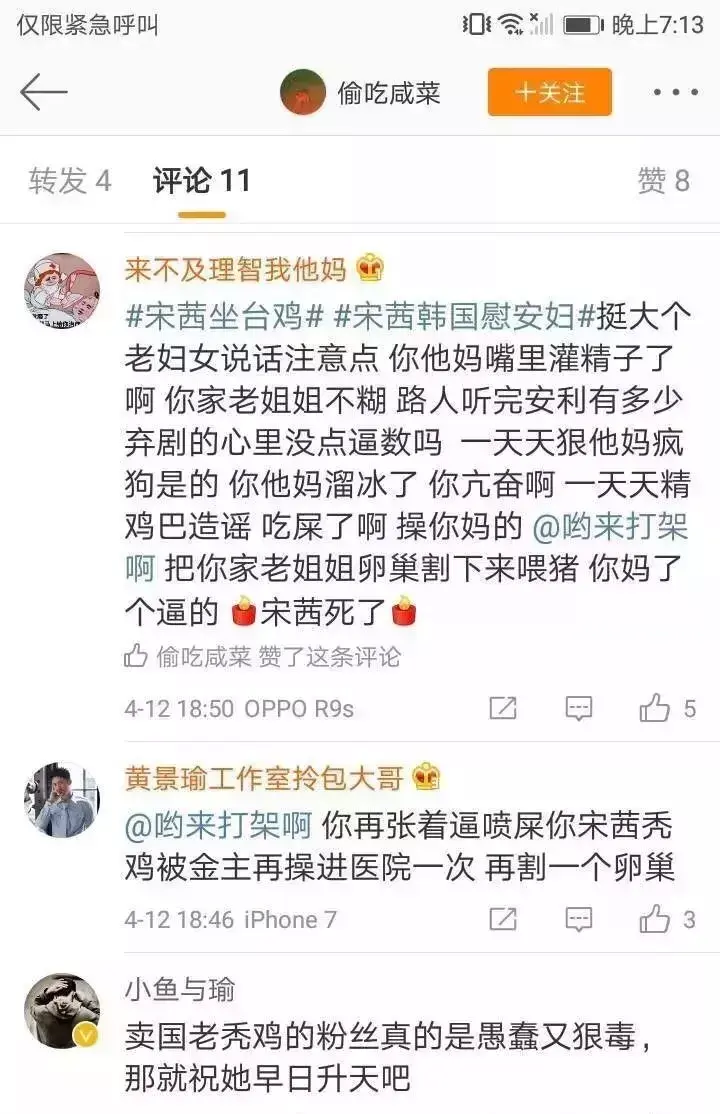View the avatar of 黄景瑜工作室拎包大哥
720x1114 pixels.
tap(62, 800)
